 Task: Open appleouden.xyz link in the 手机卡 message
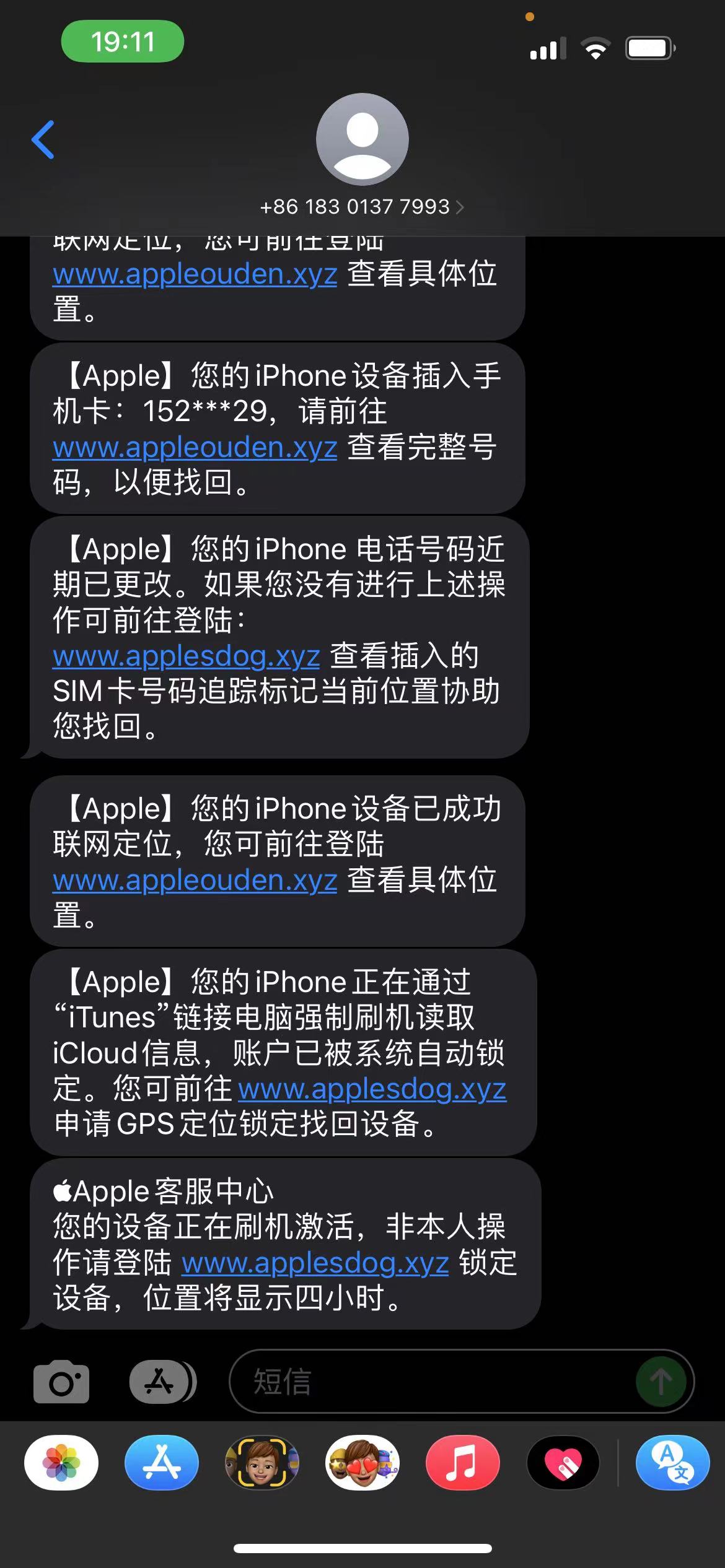pos(195,447)
